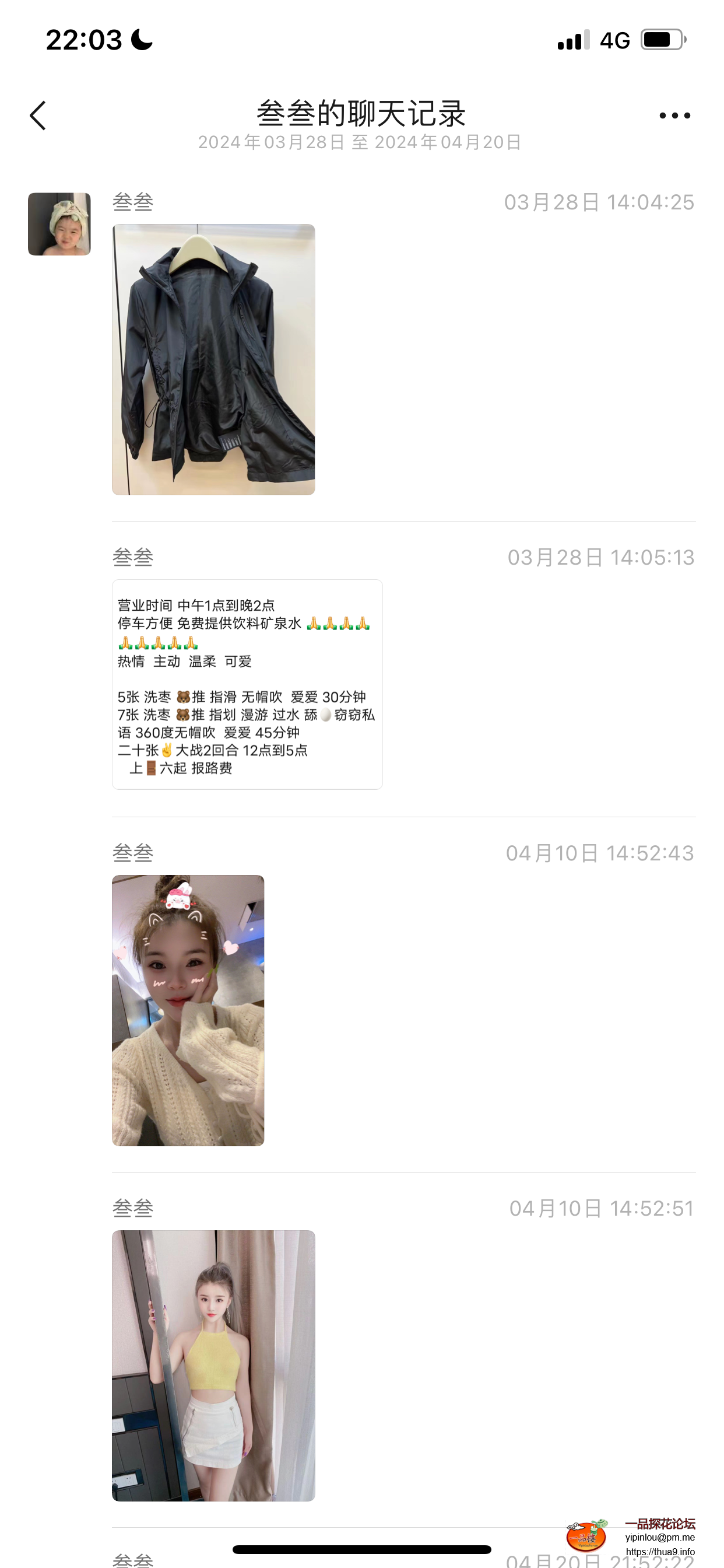
Task: Go back from the chat record page
Action: pyautogui.click(x=38, y=115)
